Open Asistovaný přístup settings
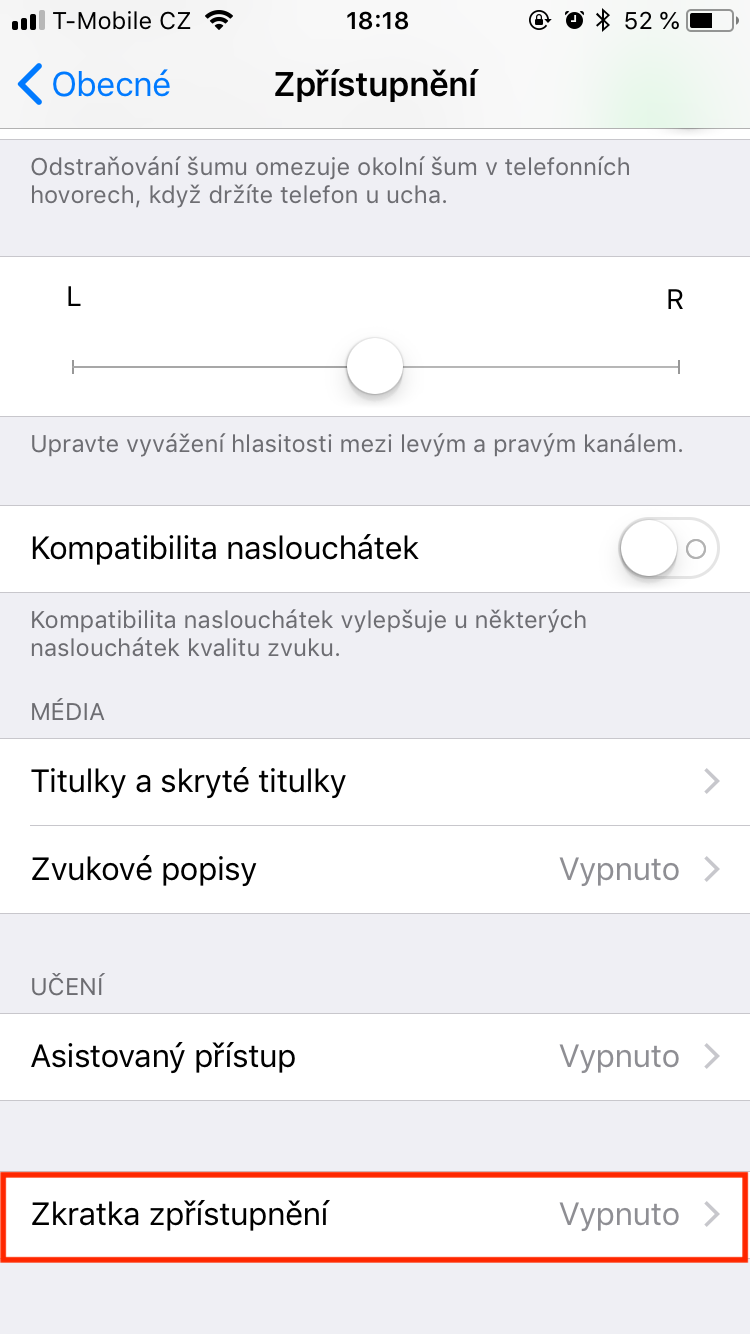The image size is (750, 1334). coord(375,1056)
